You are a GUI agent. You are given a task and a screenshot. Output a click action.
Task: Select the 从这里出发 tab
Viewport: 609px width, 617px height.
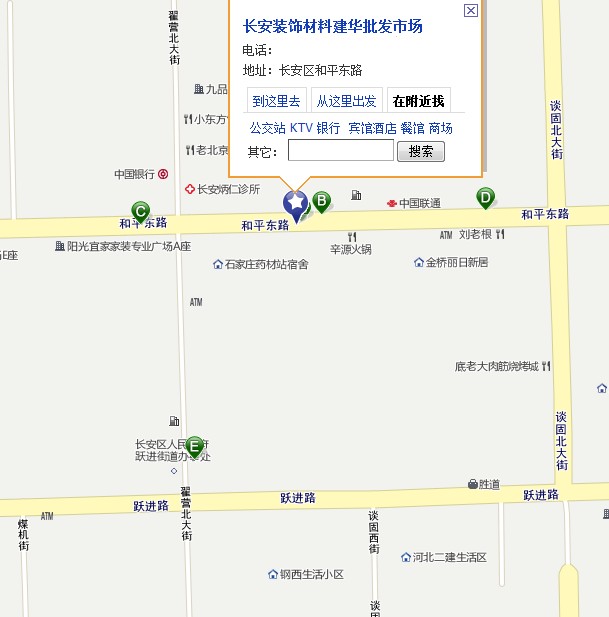[346, 101]
